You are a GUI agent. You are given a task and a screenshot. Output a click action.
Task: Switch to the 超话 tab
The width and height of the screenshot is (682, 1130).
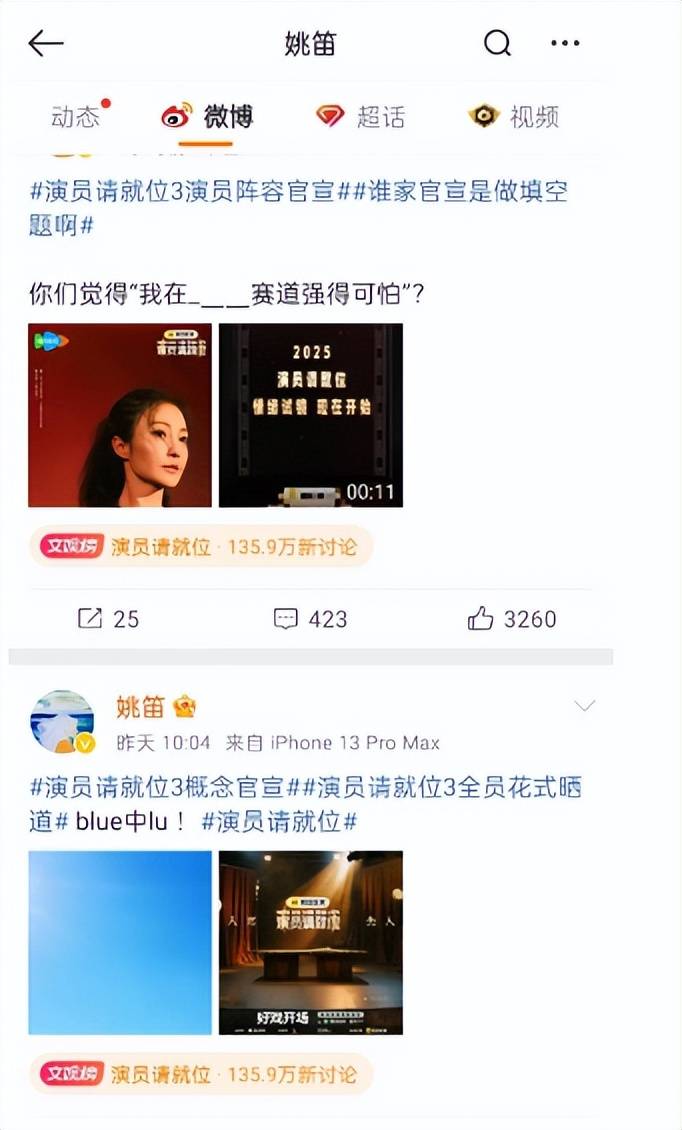(x=361, y=117)
